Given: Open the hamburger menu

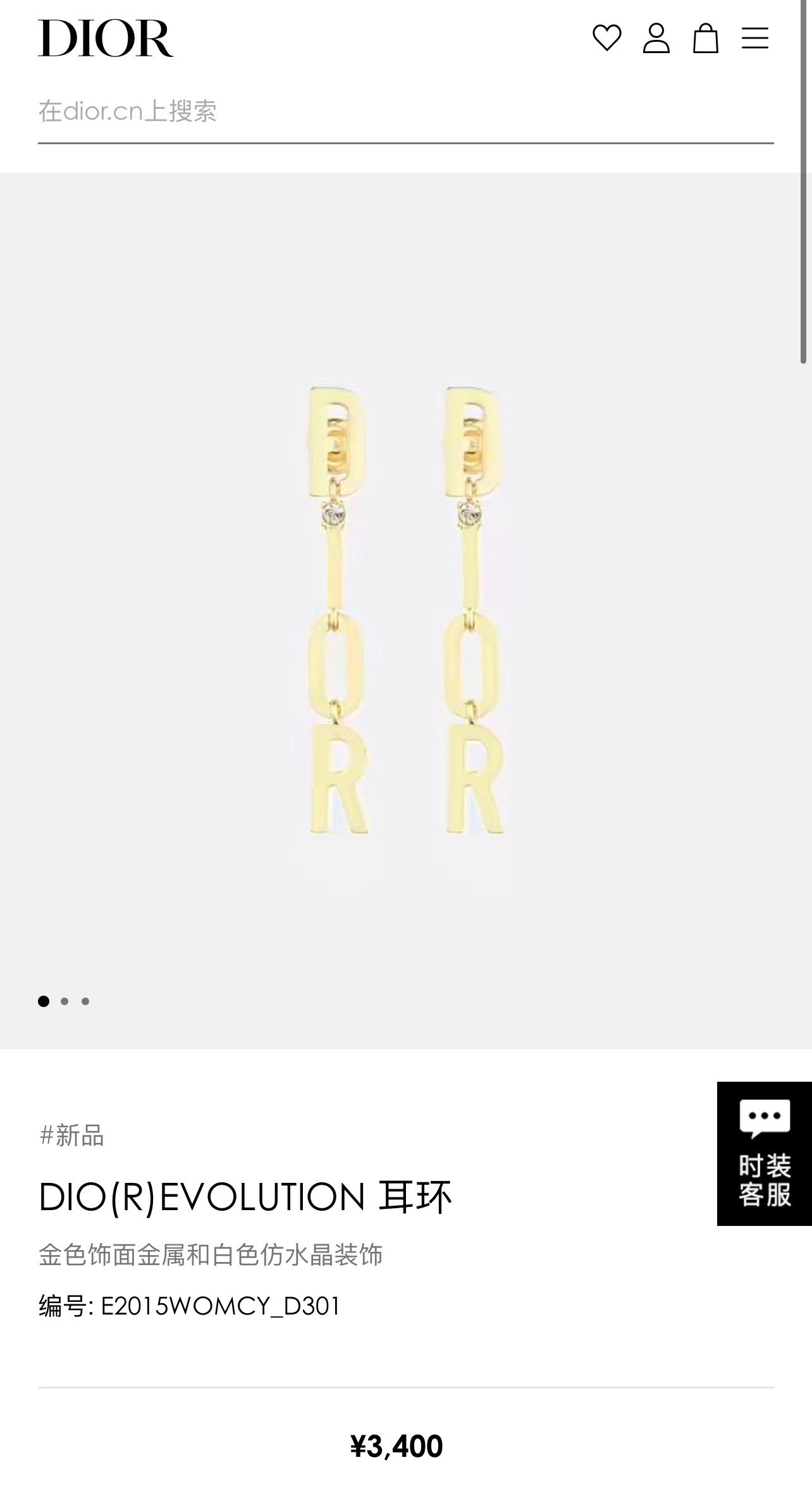Looking at the screenshot, I should pyautogui.click(x=754, y=39).
